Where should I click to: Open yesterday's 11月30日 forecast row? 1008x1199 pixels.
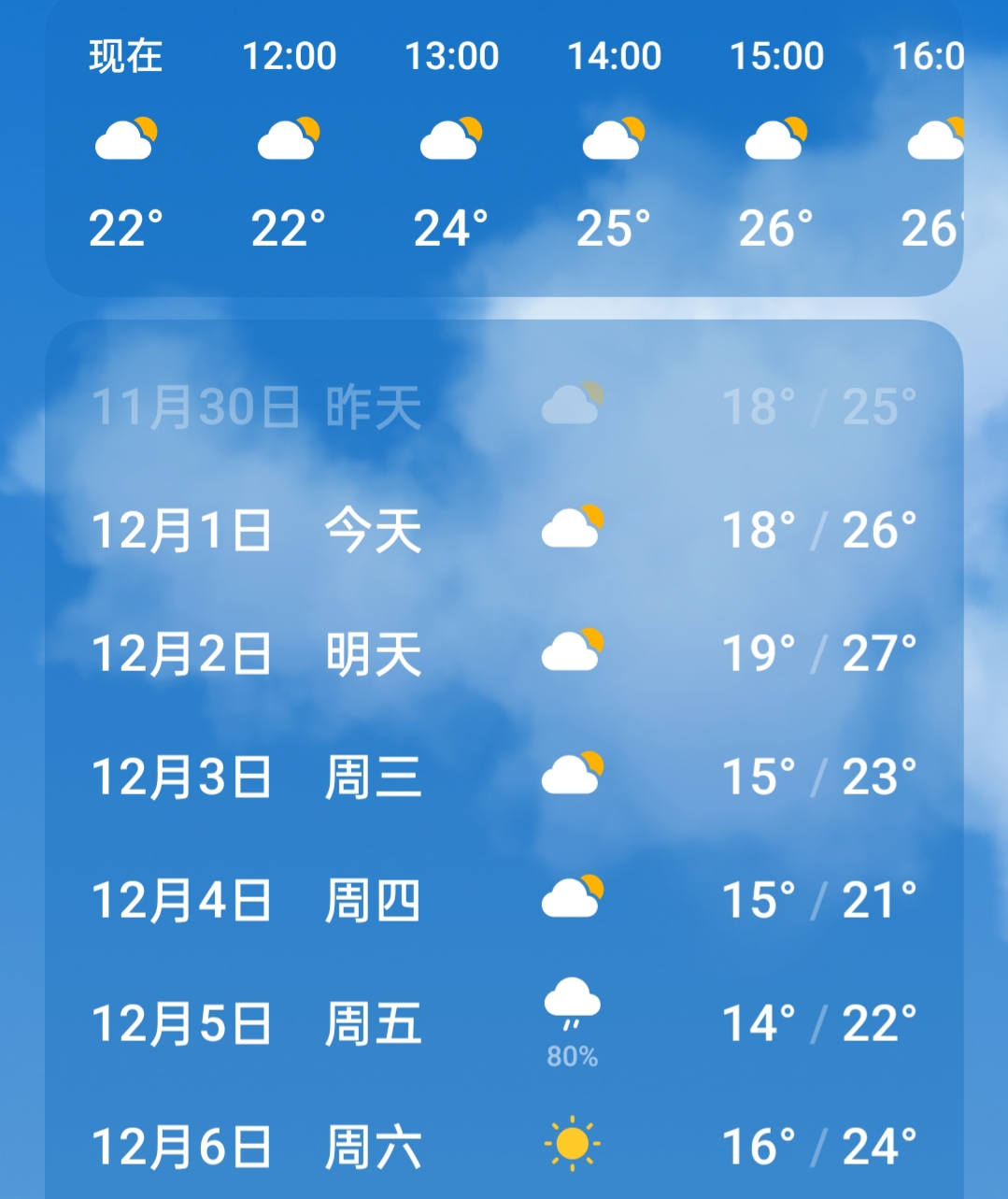pos(504,407)
